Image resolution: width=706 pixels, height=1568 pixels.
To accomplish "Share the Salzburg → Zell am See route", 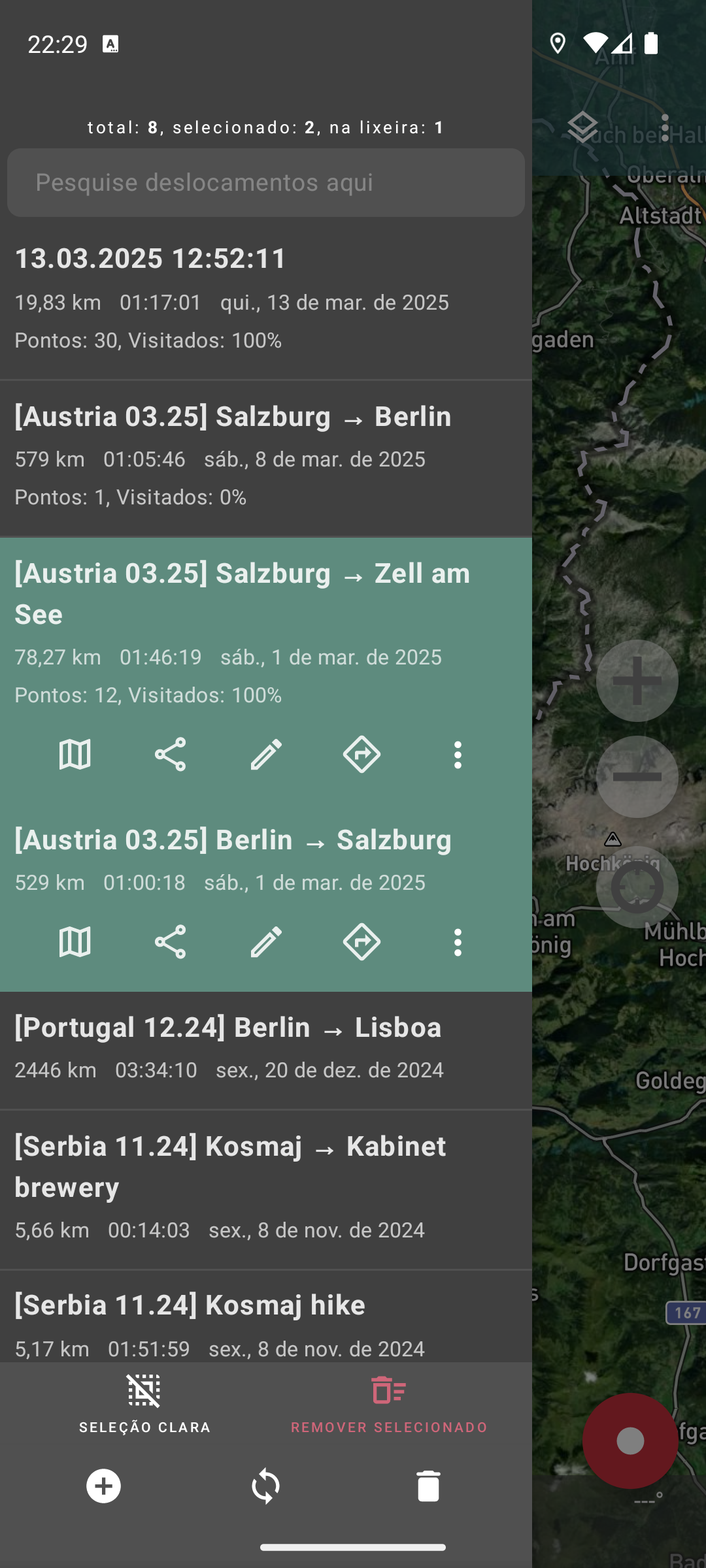I will (x=171, y=755).
